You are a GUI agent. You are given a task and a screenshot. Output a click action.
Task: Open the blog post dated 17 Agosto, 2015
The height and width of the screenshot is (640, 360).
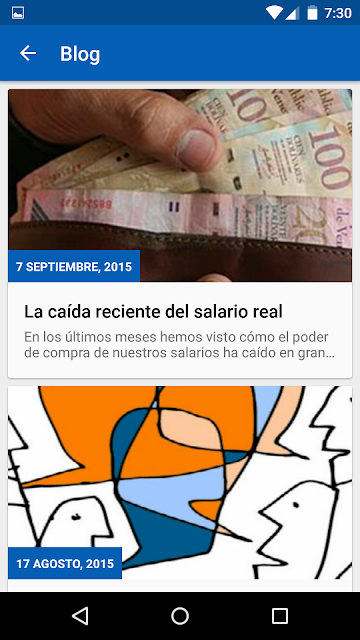pyautogui.click(x=180, y=489)
